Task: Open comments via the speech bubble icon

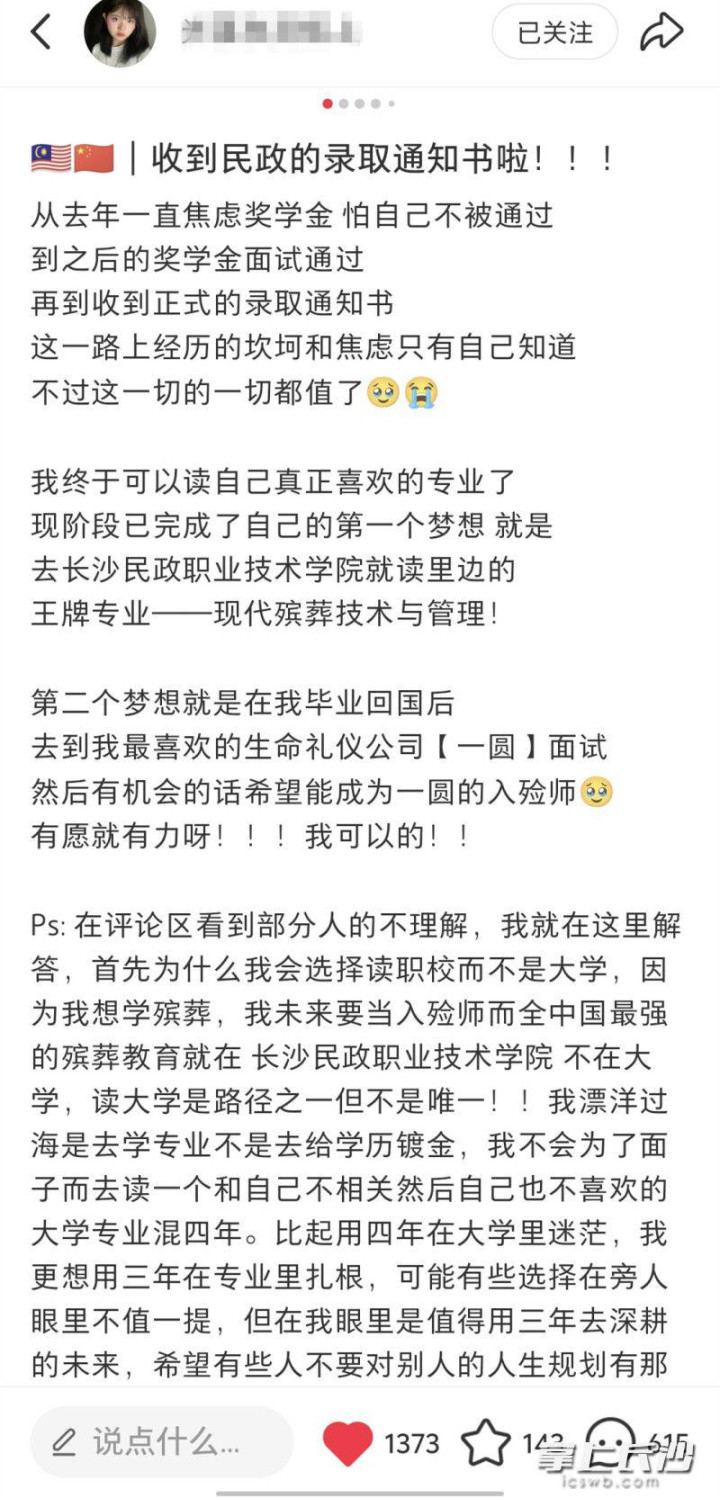Action: click(609, 1442)
